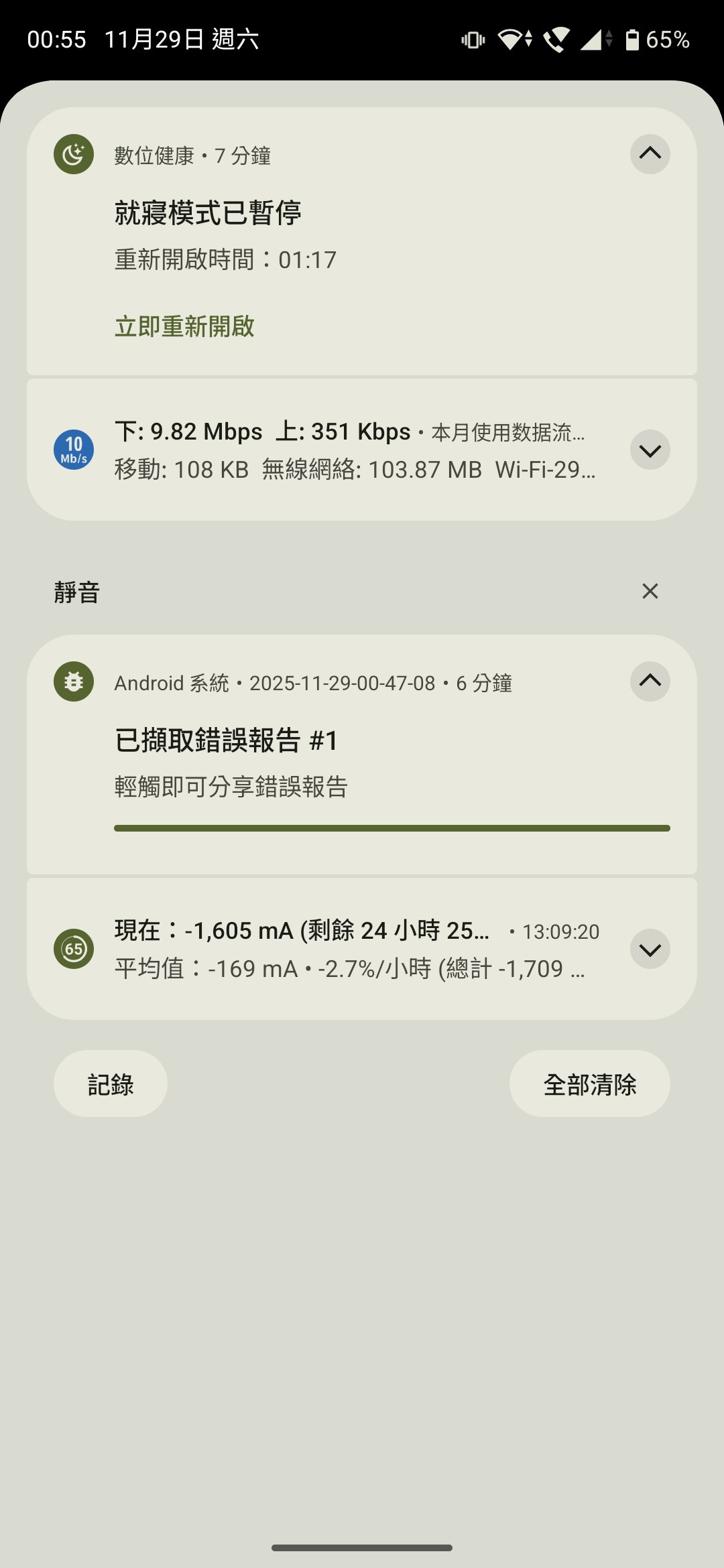Clear the 靜音 silent notifications section
This screenshot has height=1568, width=724.
(x=650, y=591)
